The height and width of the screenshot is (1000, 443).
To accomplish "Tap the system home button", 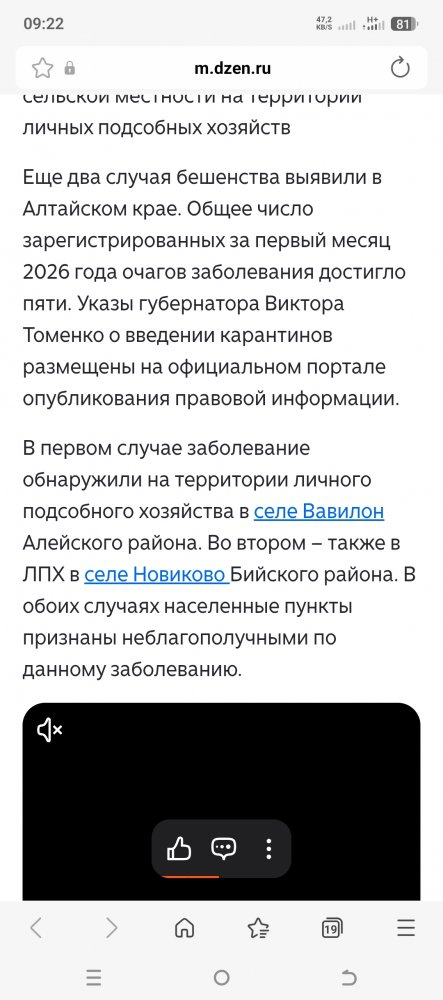I will pos(221,977).
